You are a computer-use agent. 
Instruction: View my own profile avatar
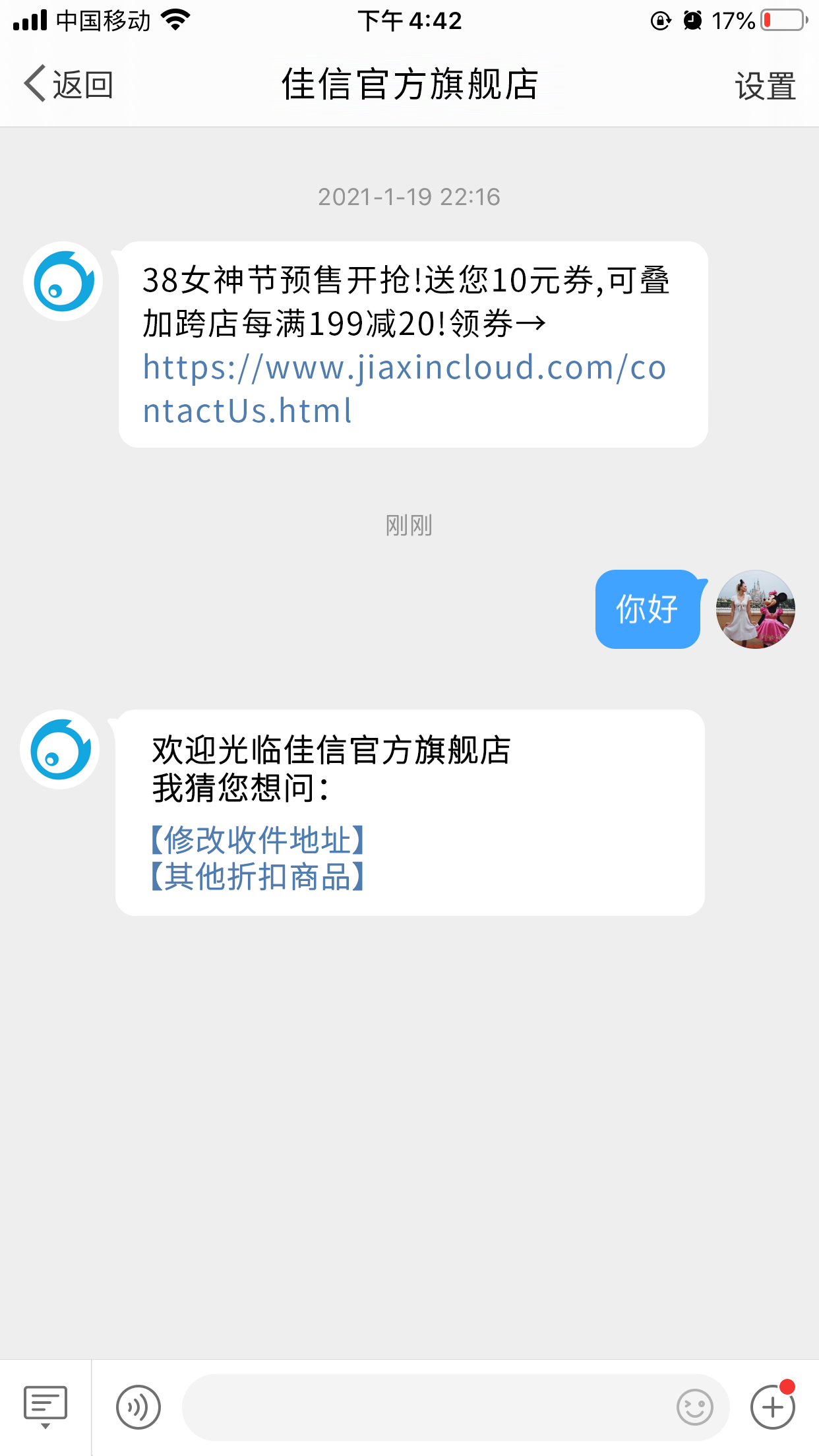755,609
